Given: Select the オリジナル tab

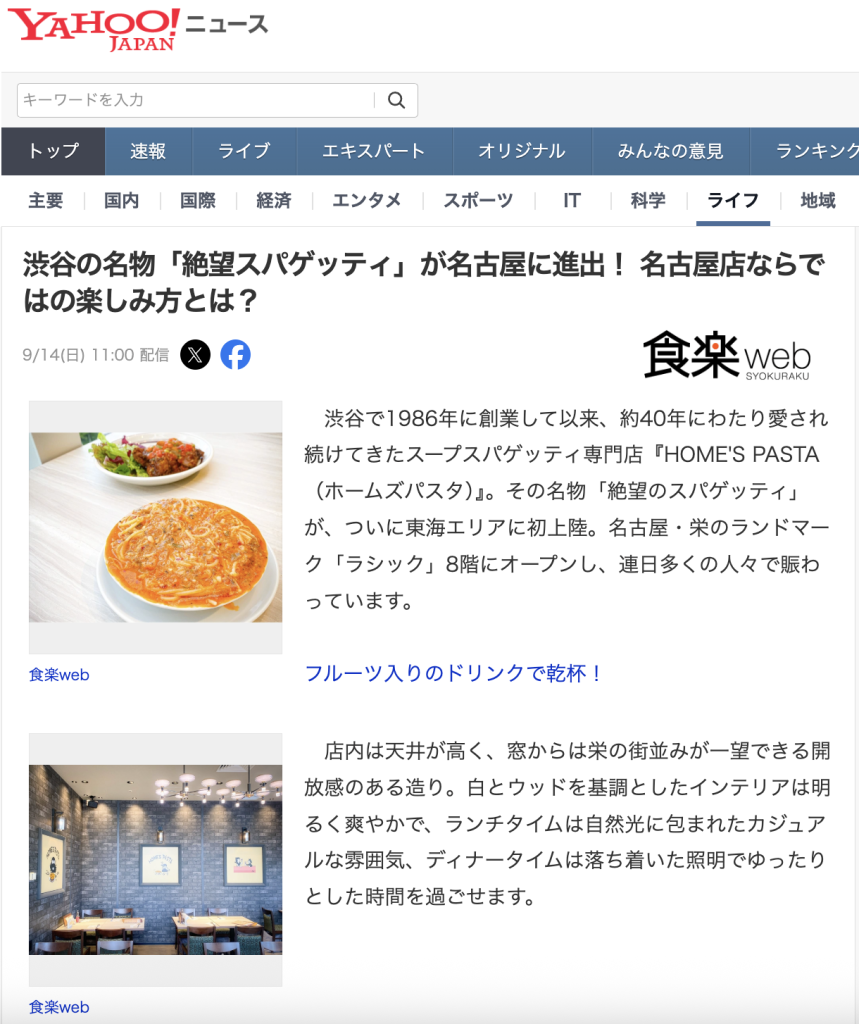Looking at the screenshot, I should tap(521, 151).
